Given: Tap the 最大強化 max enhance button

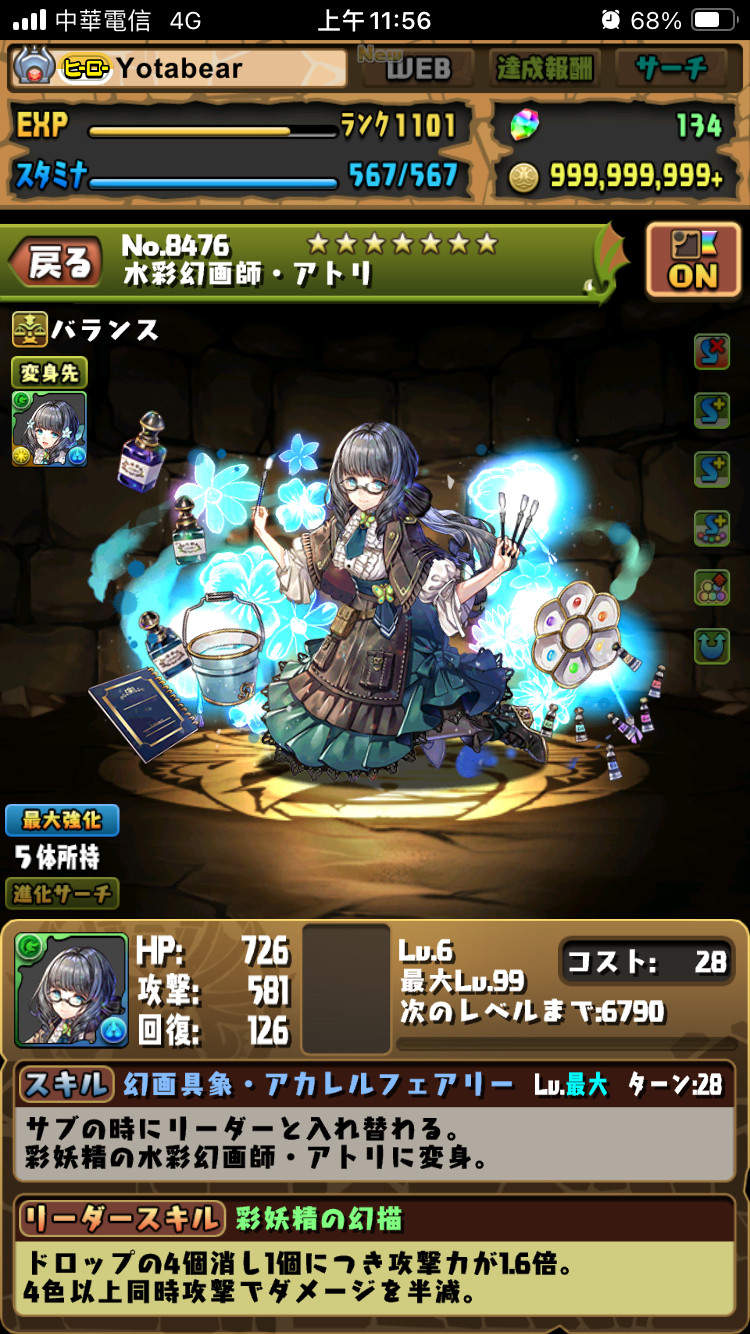Looking at the screenshot, I should coord(62,821).
